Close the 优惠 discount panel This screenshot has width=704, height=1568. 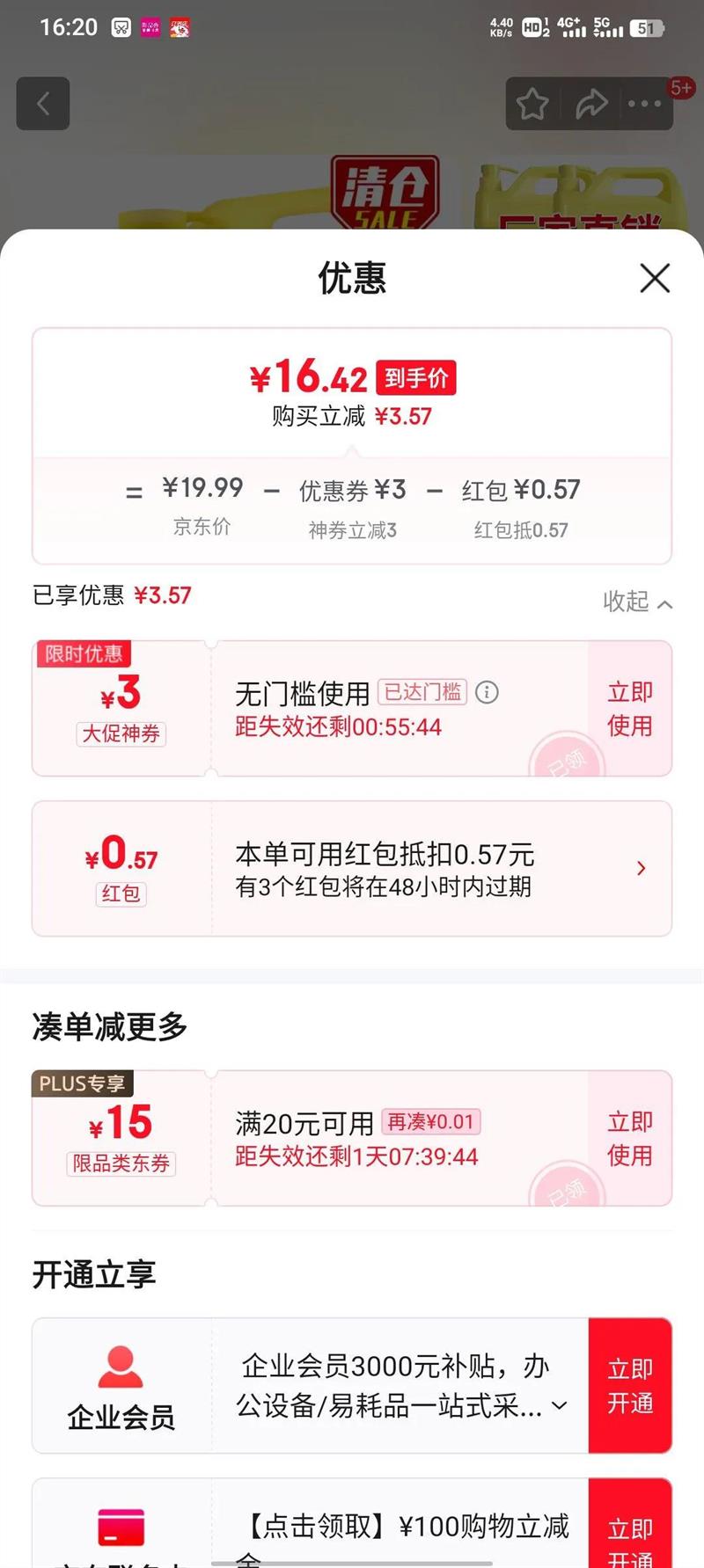coord(655,278)
